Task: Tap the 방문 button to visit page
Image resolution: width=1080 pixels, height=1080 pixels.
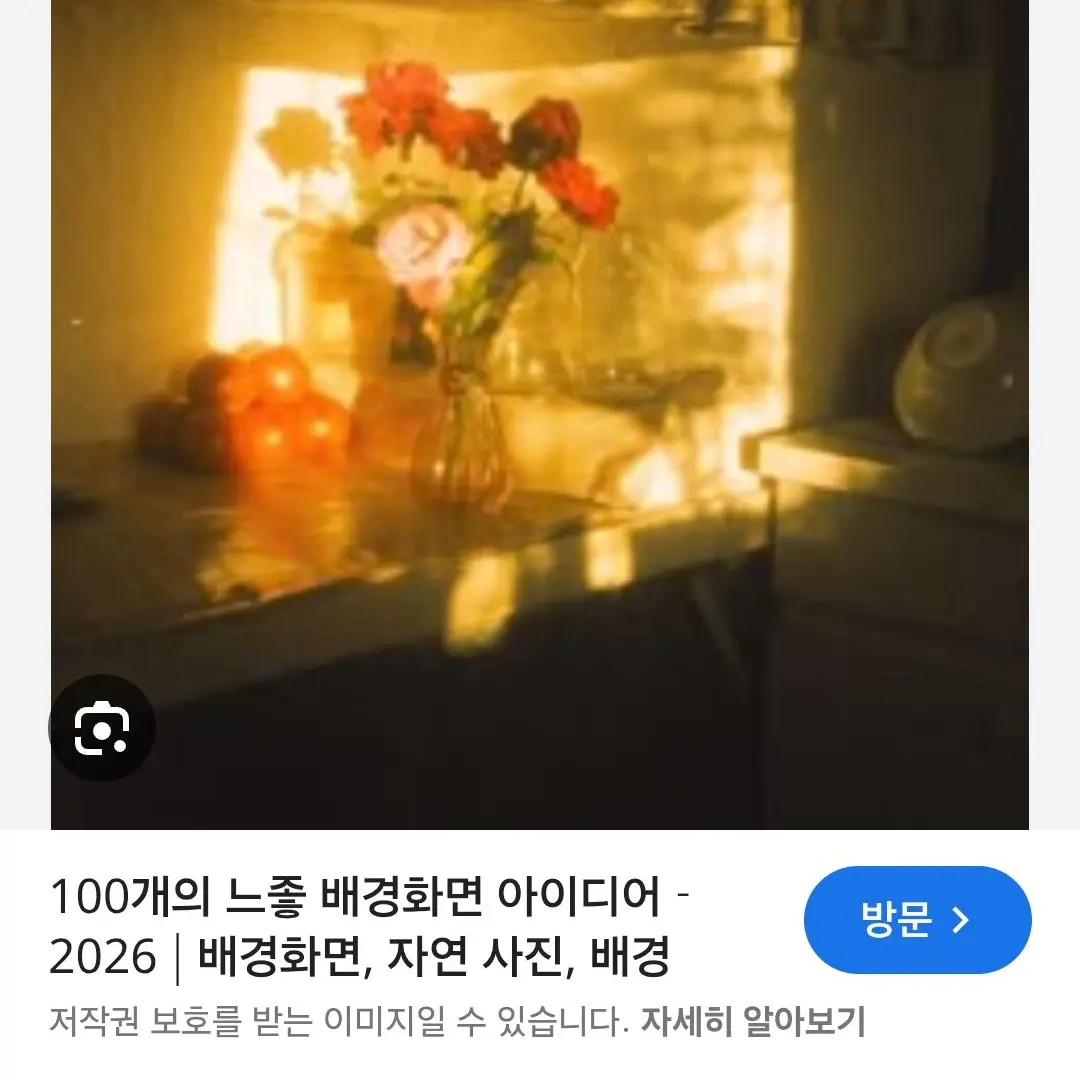Action: [917, 920]
